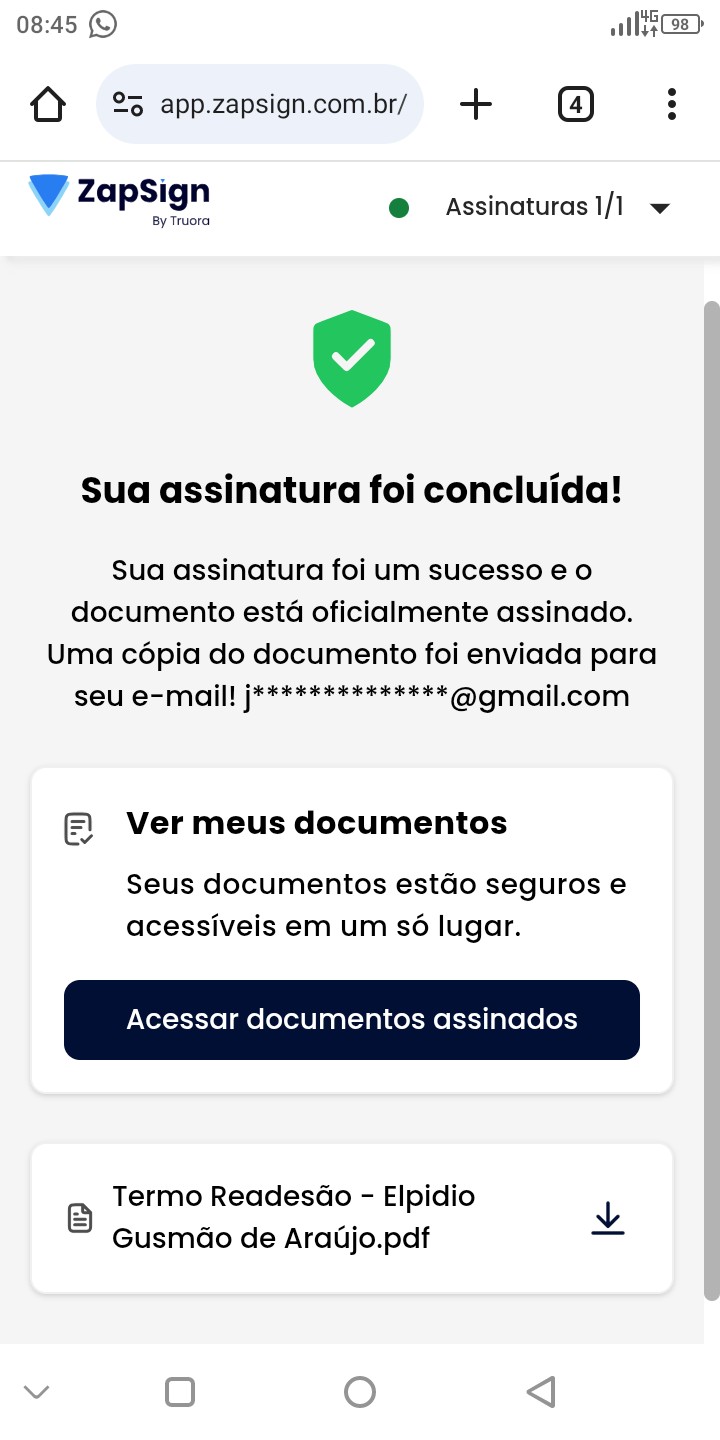Viewport: 720px width, 1440px height.
Task: Download Termo Readesão PDF file
Action: point(607,1218)
